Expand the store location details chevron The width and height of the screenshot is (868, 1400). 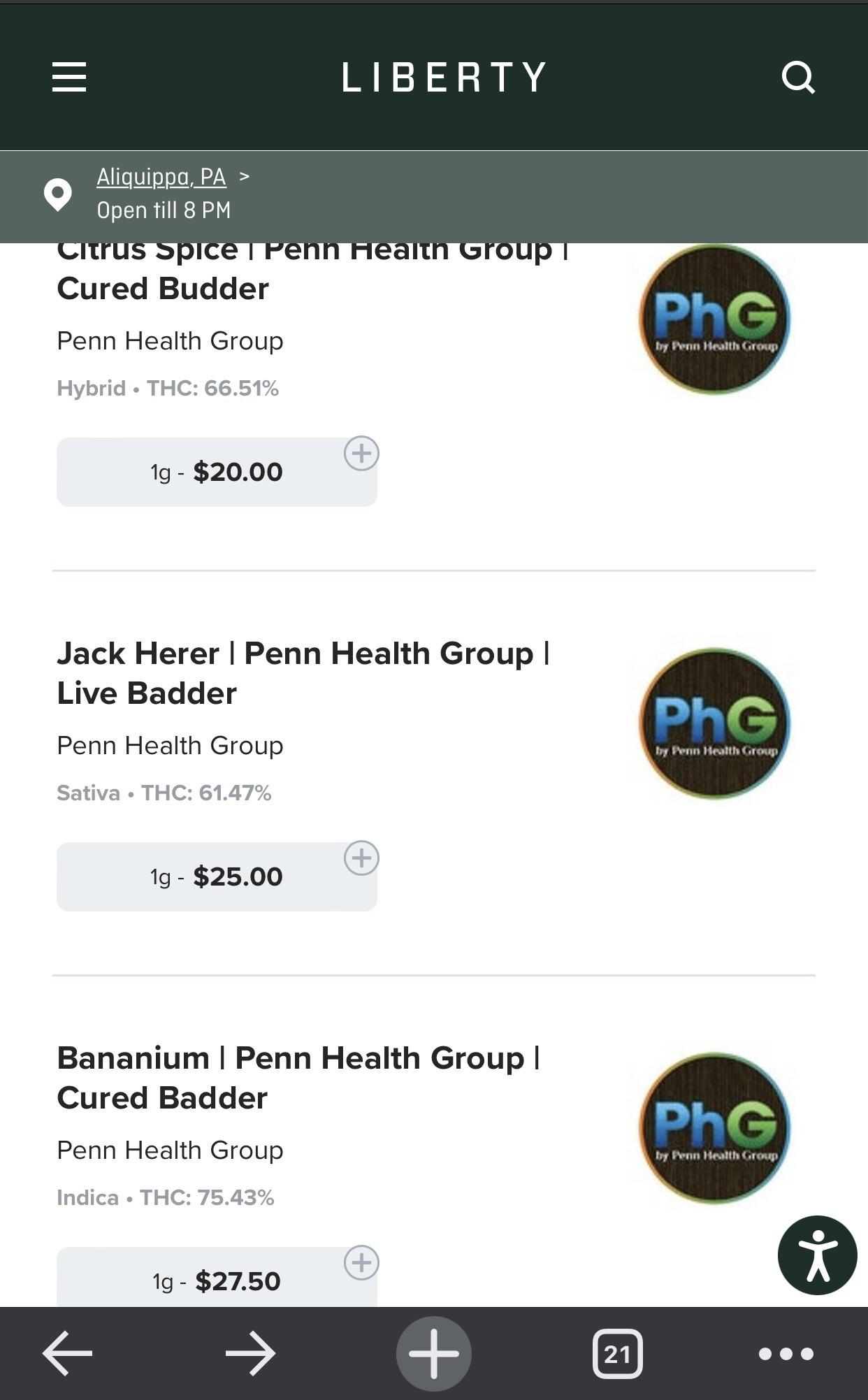(246, 178)
